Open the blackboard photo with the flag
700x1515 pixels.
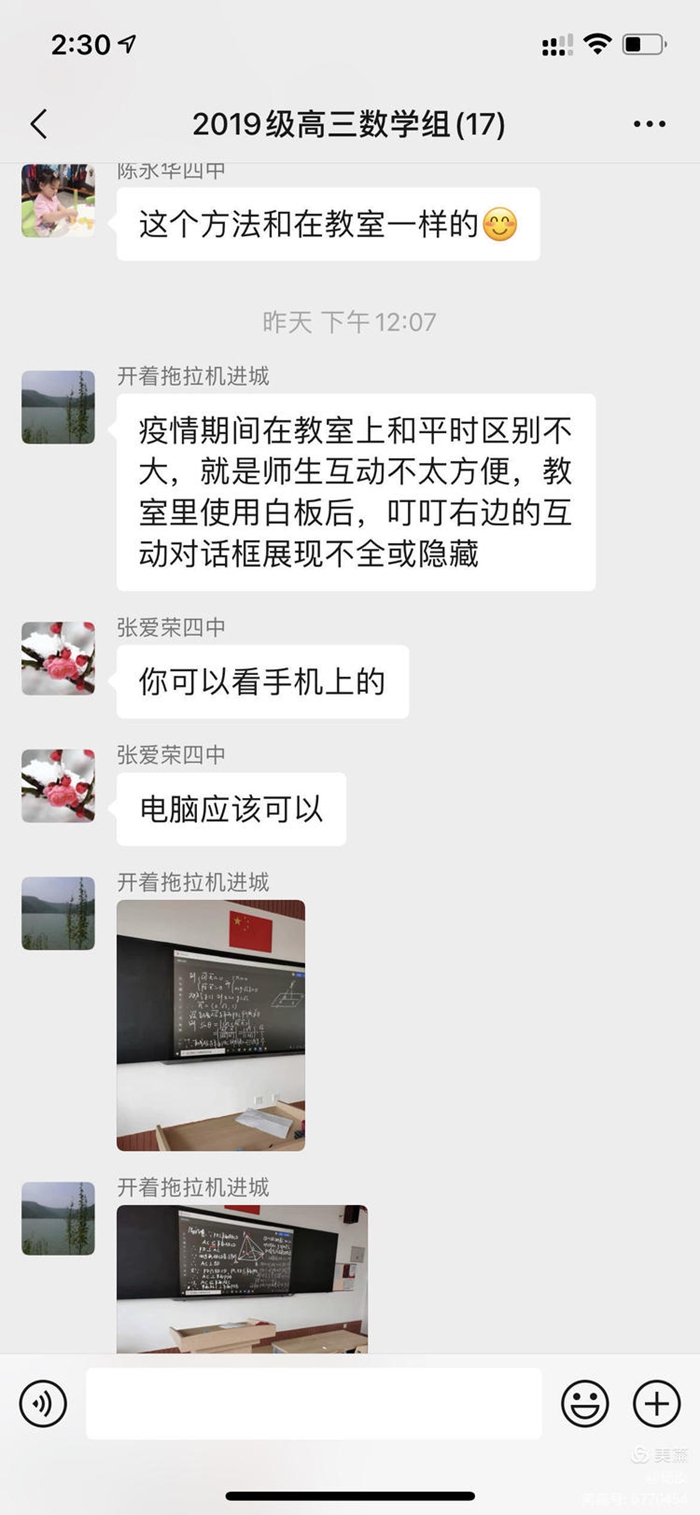point(211,1025)
